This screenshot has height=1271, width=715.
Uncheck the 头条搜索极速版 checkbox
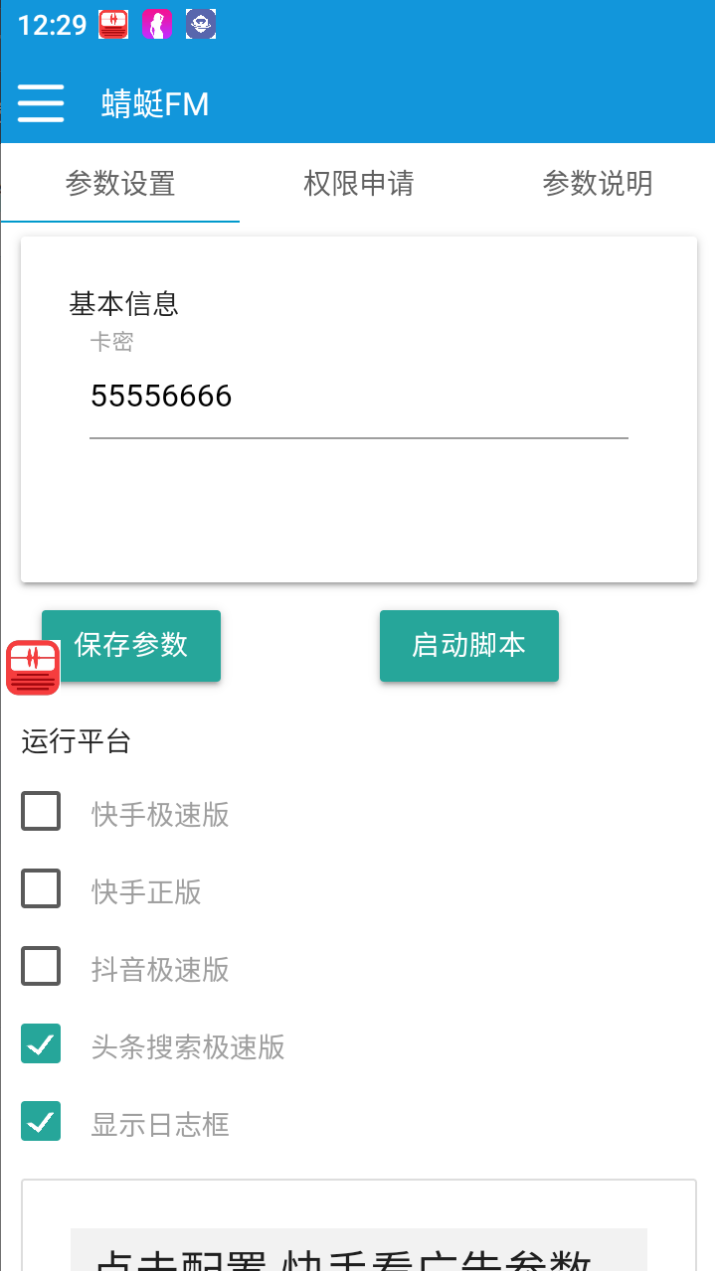click(x=41, y=1045)
